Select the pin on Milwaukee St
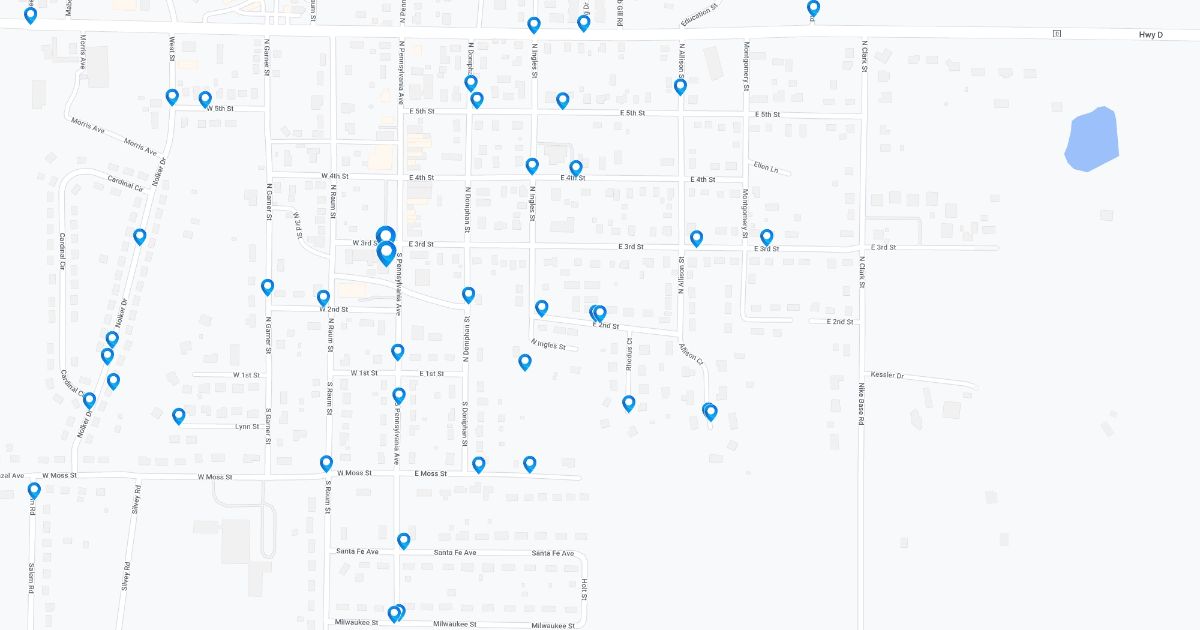Screen dimensions: 1200x630 coord(396,614)
